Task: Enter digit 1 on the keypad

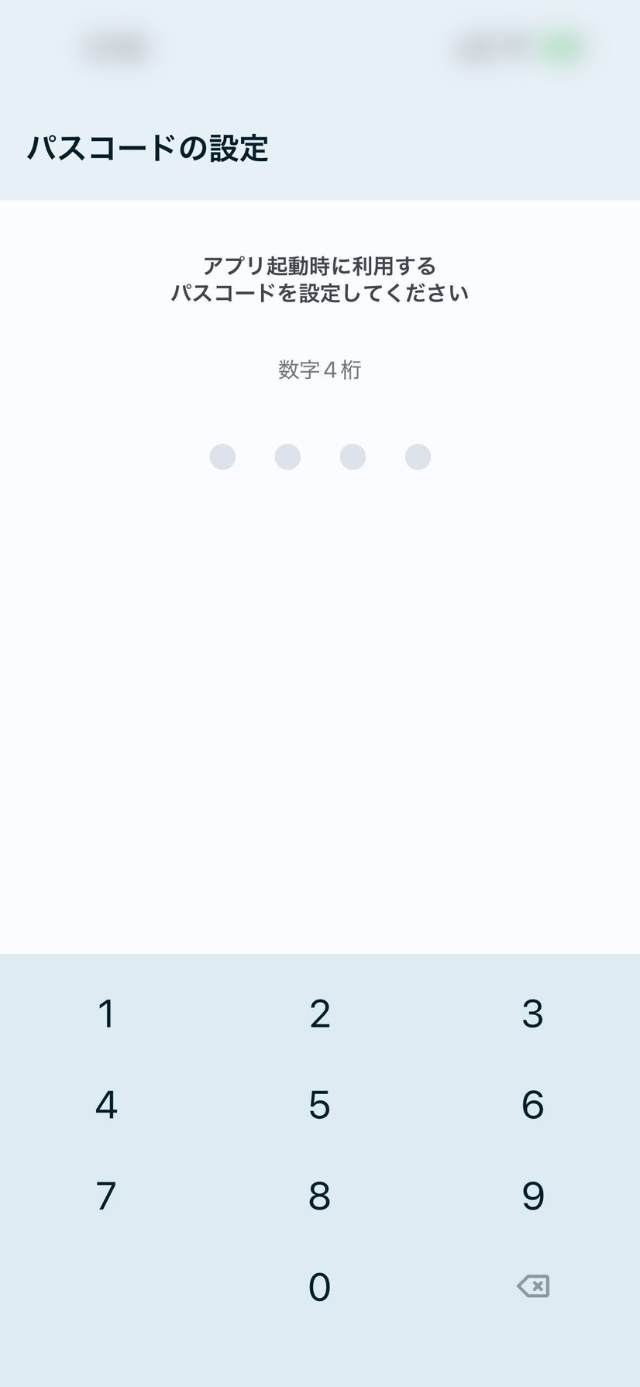Action: click(x=106, y=1014)
